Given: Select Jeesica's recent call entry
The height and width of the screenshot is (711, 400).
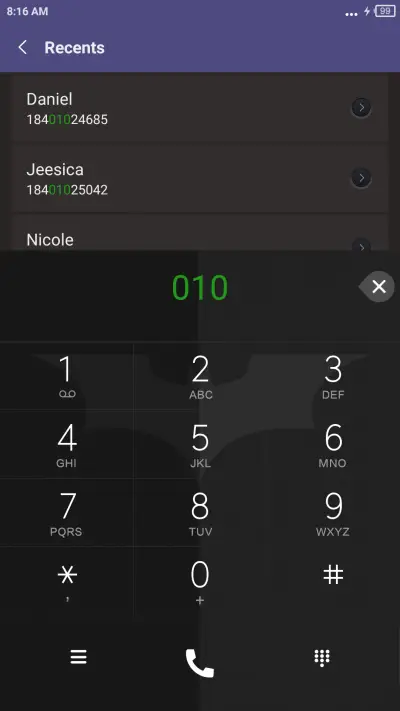Looking at the screenshot, I should pyautogui.click(x=200, y=179).
